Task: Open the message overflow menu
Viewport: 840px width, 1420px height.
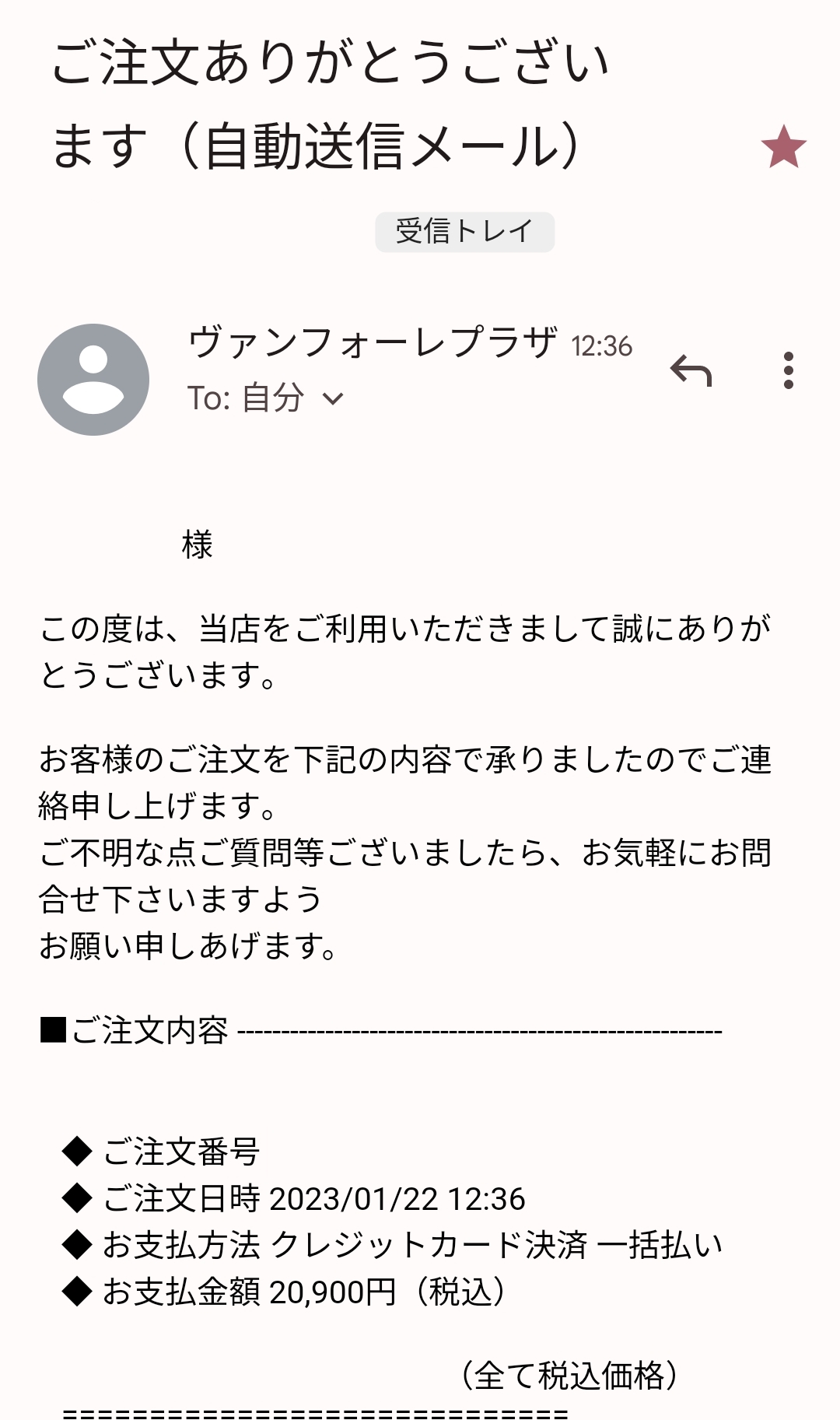Action: coord(788,370)
